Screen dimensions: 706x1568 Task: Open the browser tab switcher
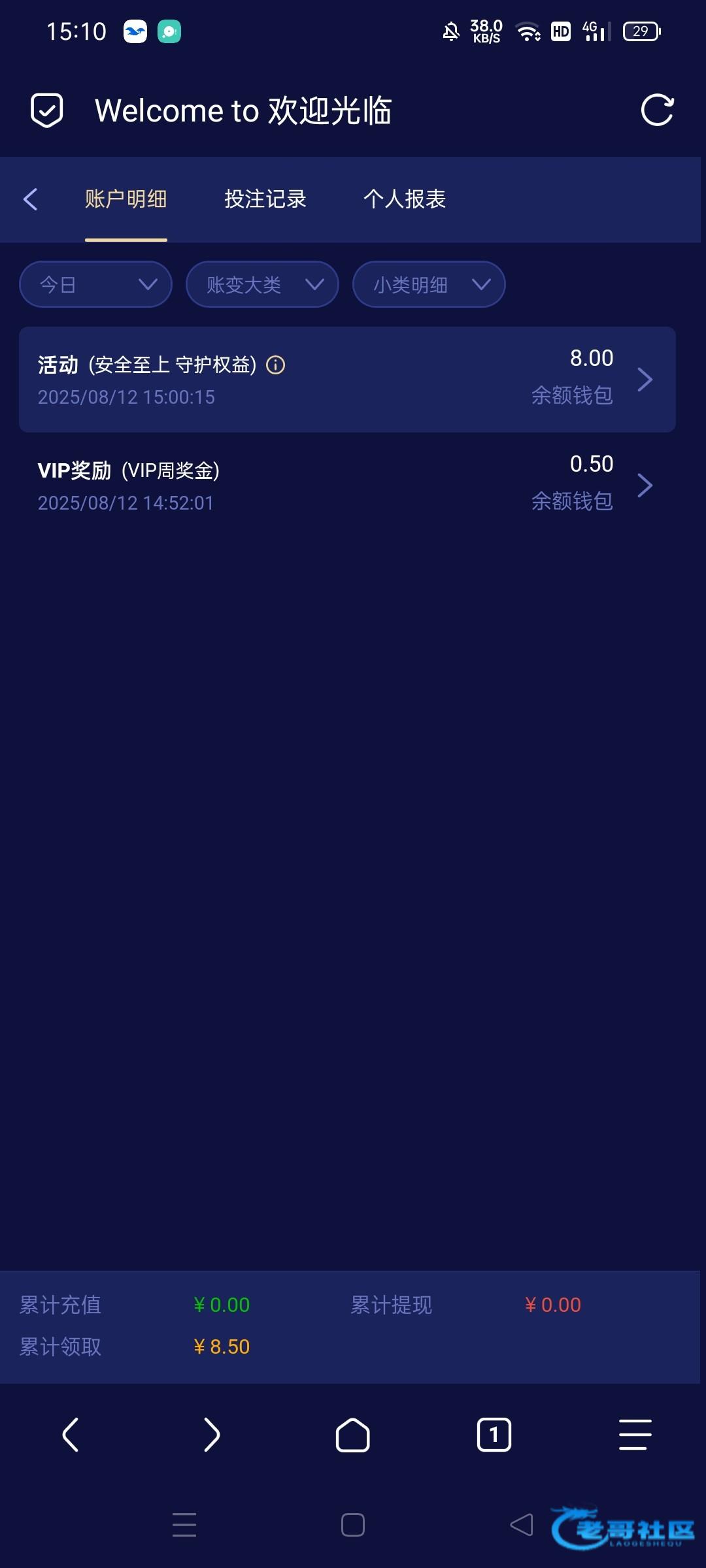tap(494, 1435)
